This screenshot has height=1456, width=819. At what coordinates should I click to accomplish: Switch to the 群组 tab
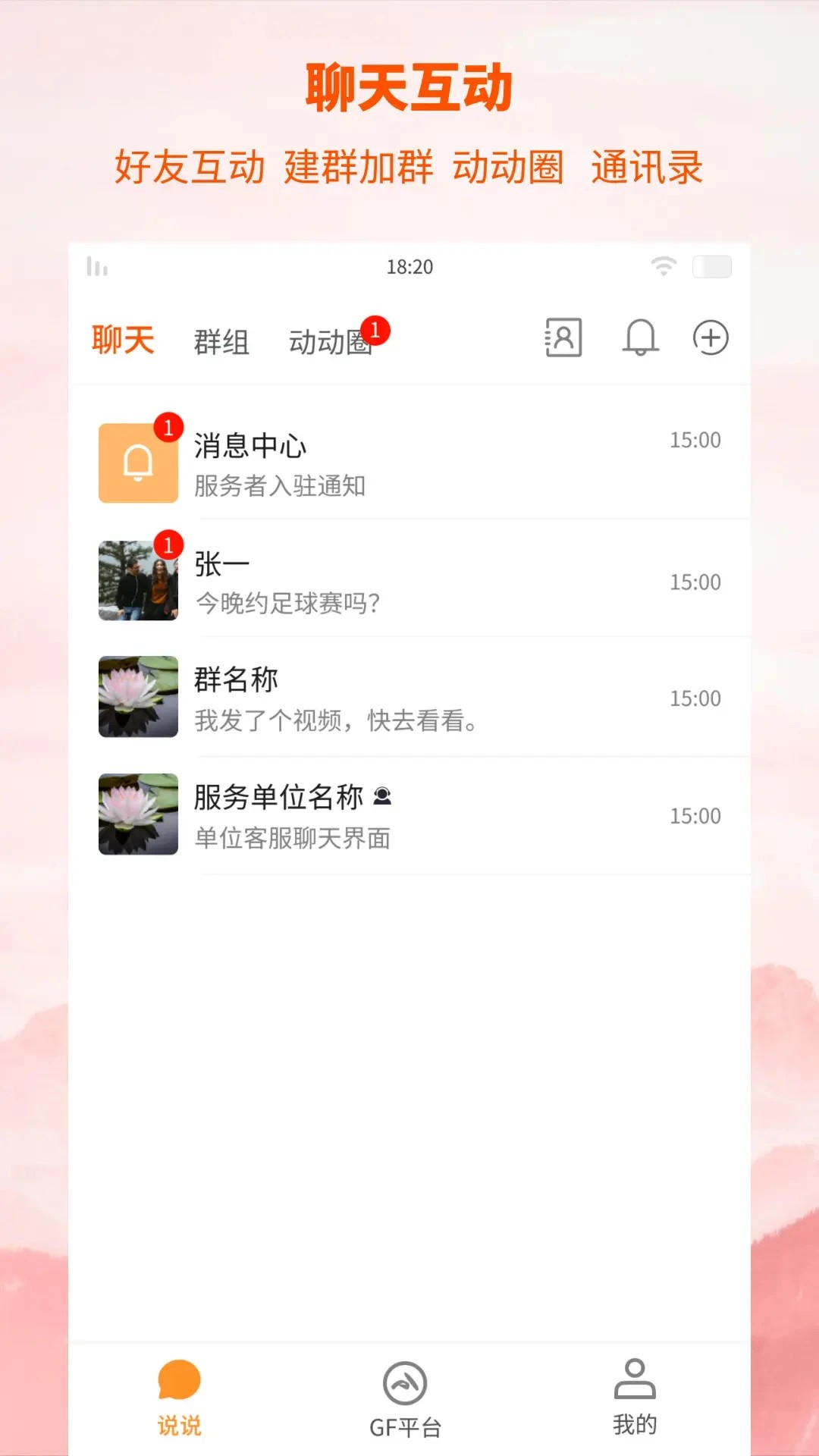point(221,340)
